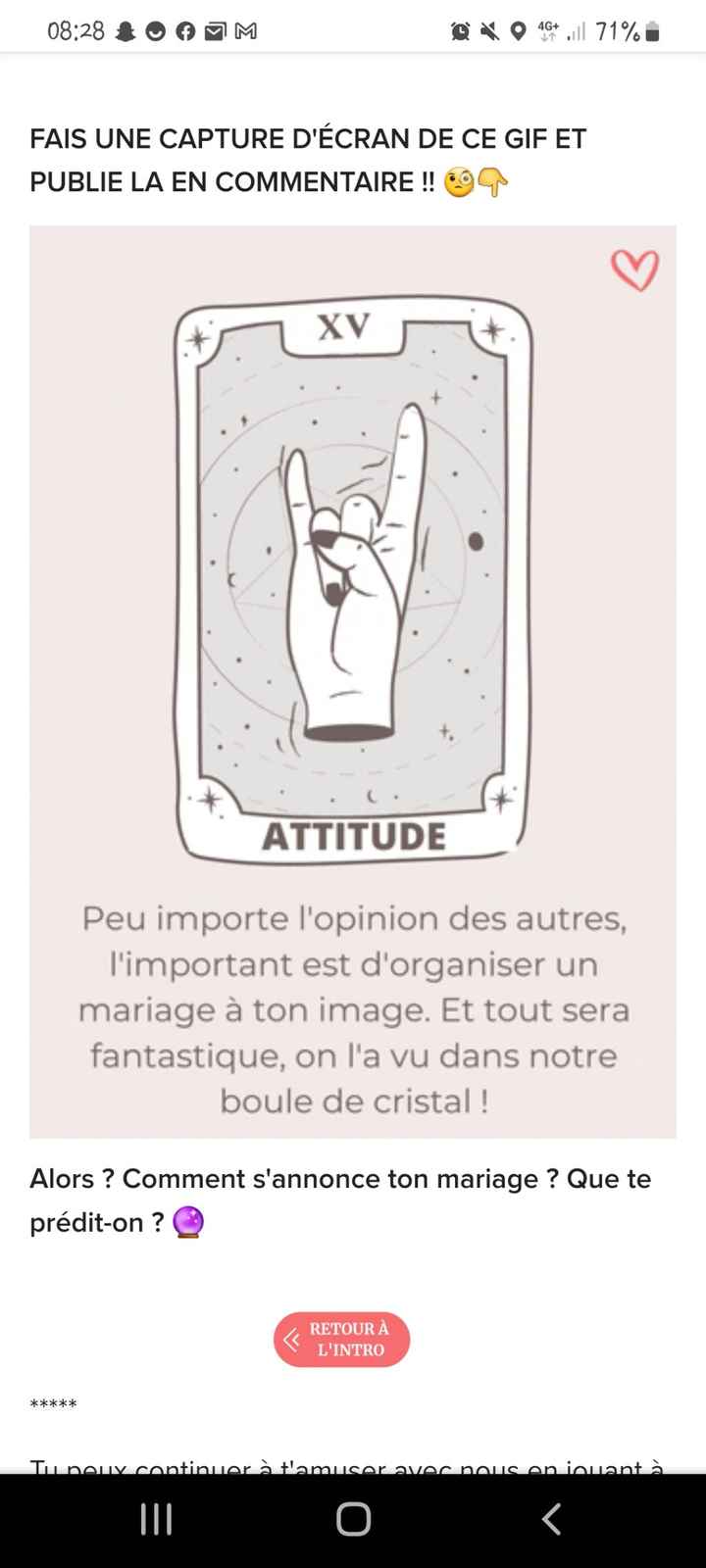Tap the envelope email notification icon
The image size is (706, 1568).
click(214, 30)
